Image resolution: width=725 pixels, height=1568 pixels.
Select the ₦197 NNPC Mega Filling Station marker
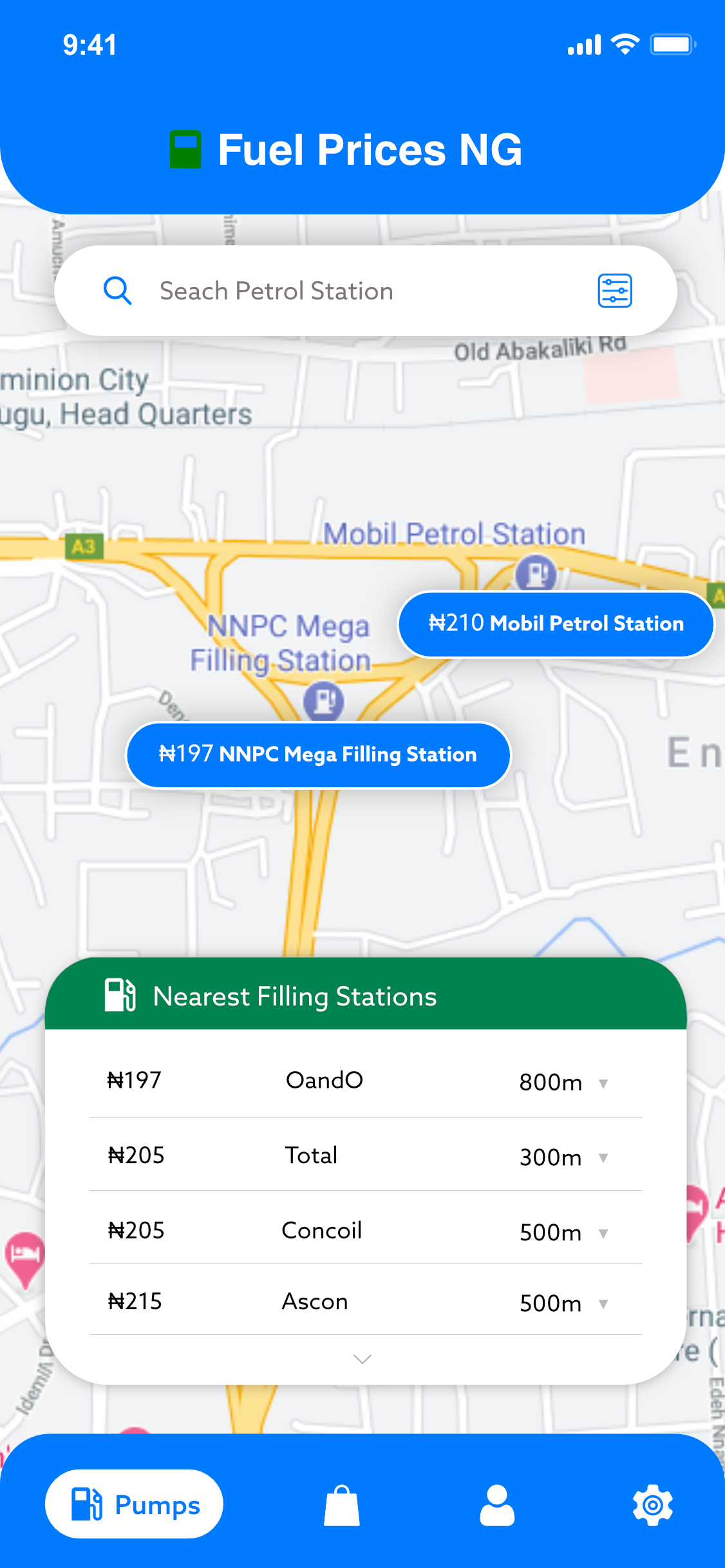318,754
